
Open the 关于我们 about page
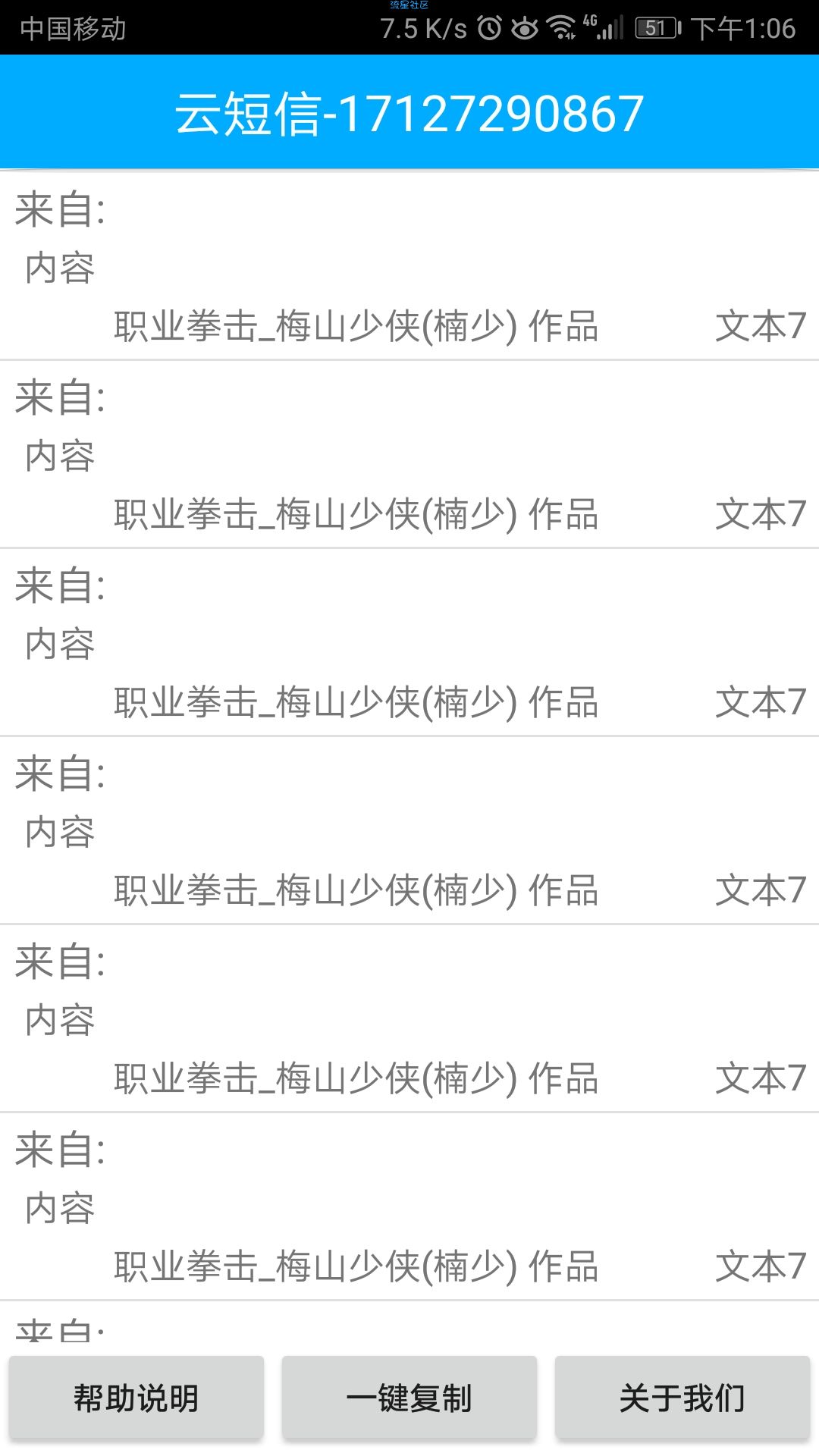682,1398
